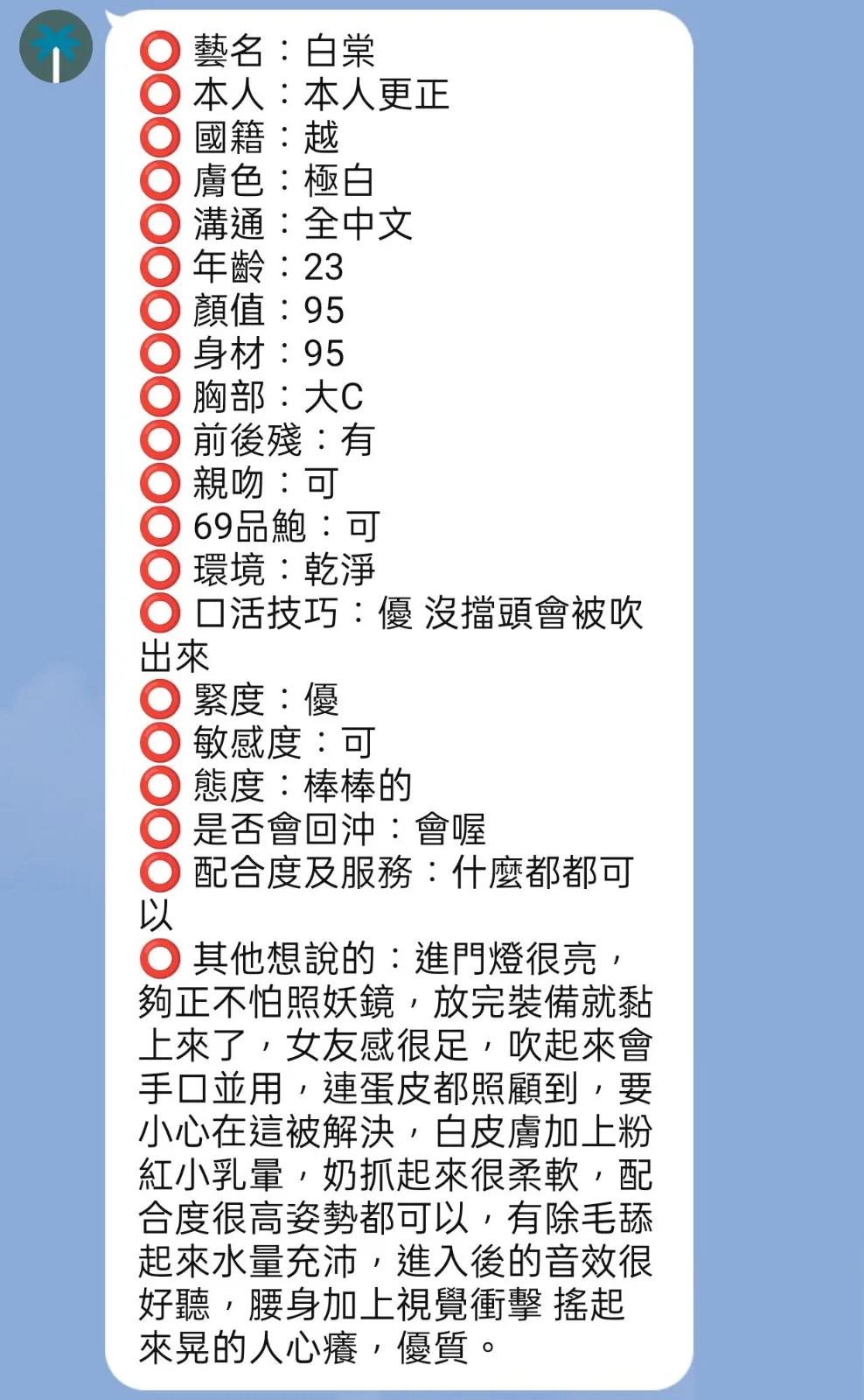Screen dimensions: 864x1400
Task: Select the text line 態度：棒棒的
Action: point(297,785)
